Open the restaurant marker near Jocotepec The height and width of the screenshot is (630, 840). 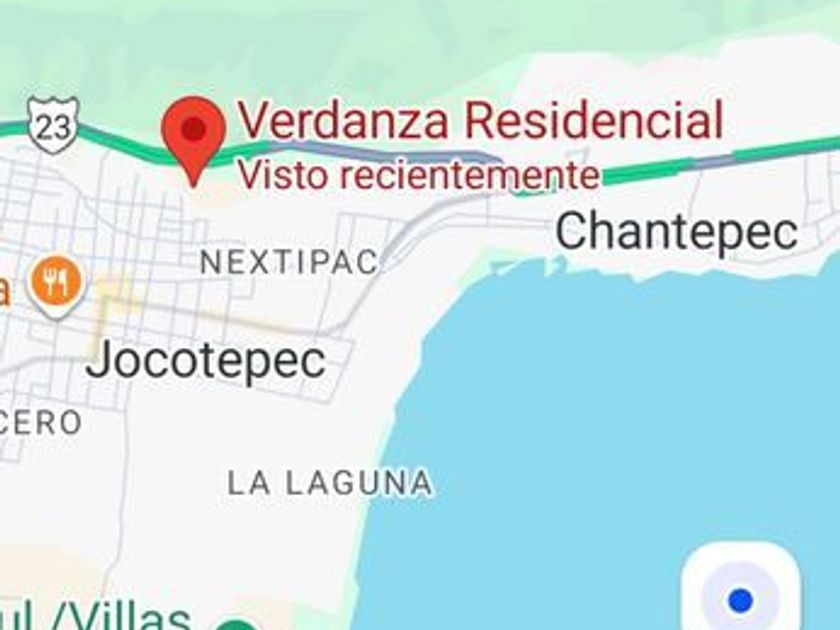pyautogui.click(x=55, y=282)
